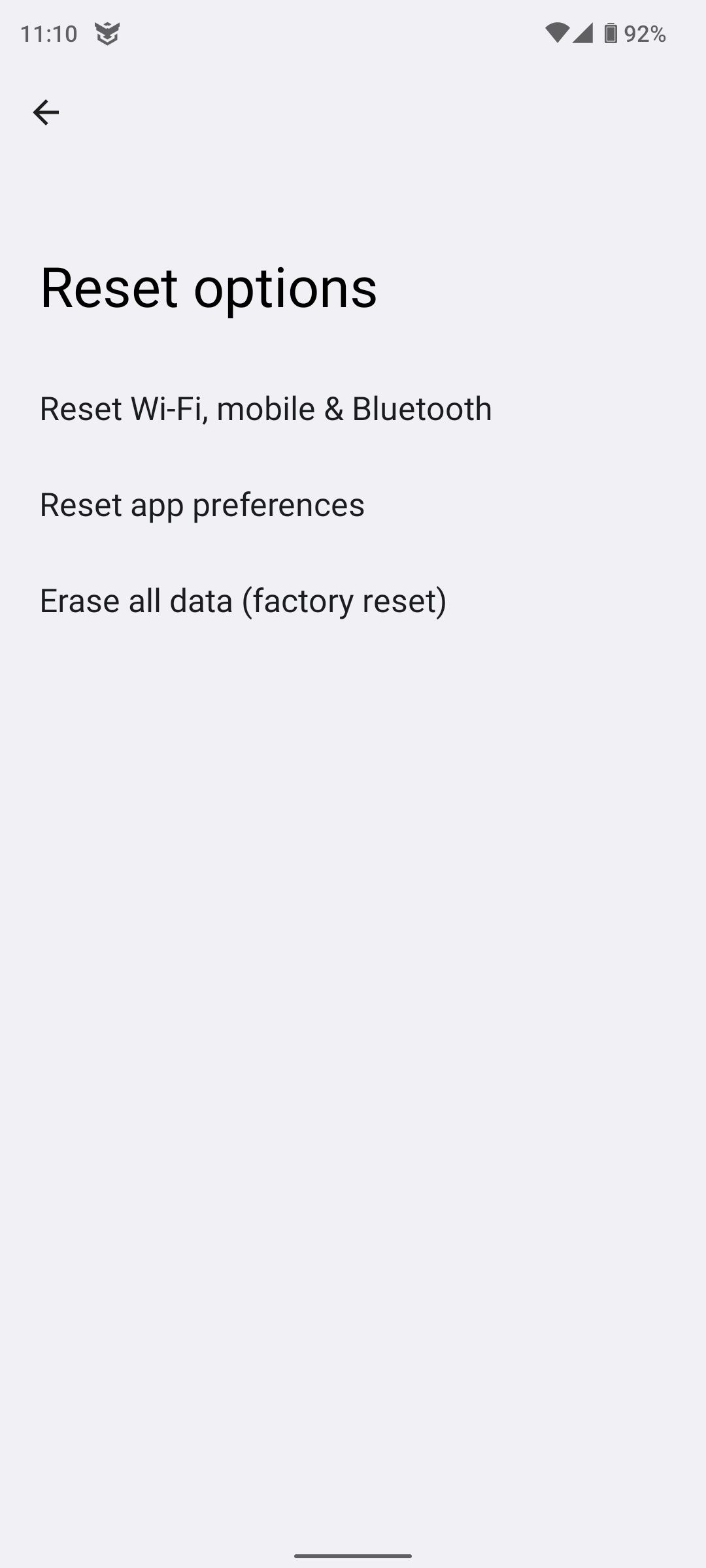
Task: Tap the status bar area
Action: pos(353,34)
